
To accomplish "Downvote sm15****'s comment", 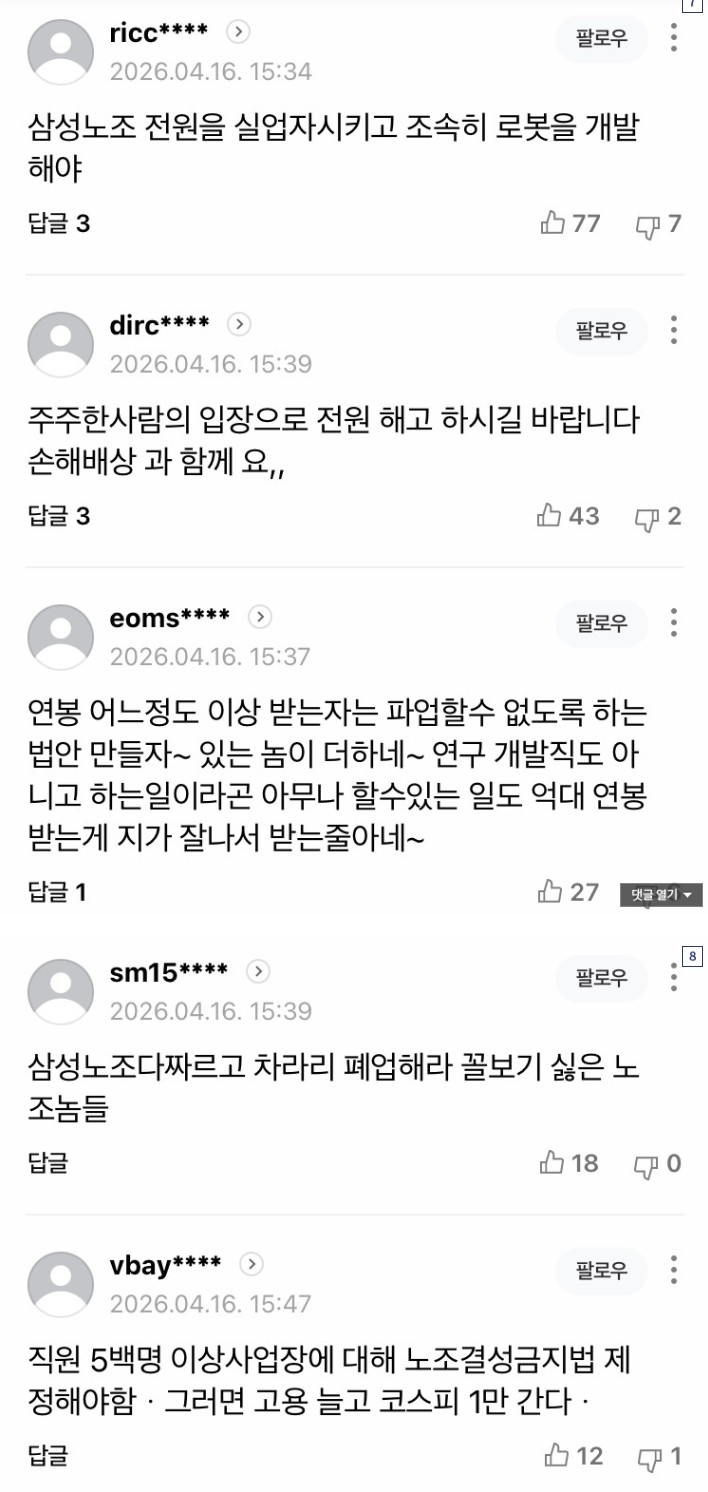I will (658, 1163).
